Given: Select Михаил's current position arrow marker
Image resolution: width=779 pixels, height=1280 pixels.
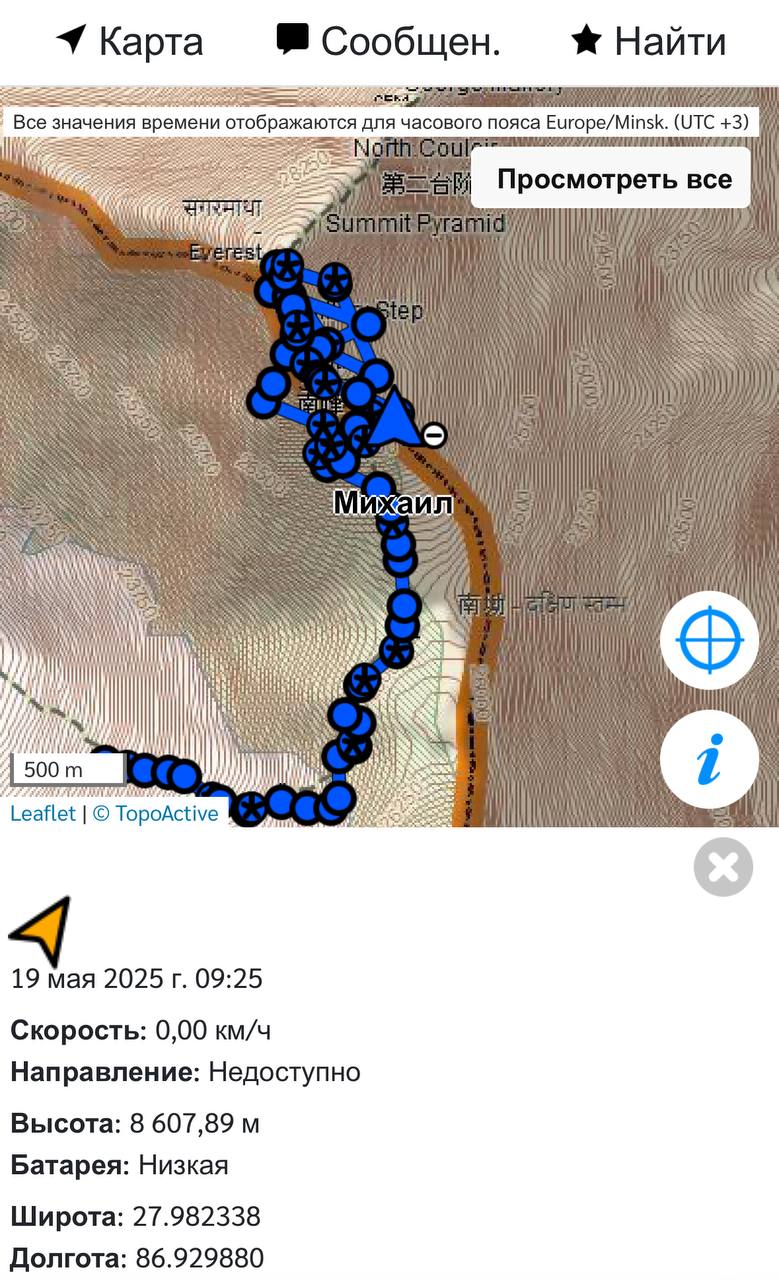Looking at the screenshot, I should click(393, 420).
